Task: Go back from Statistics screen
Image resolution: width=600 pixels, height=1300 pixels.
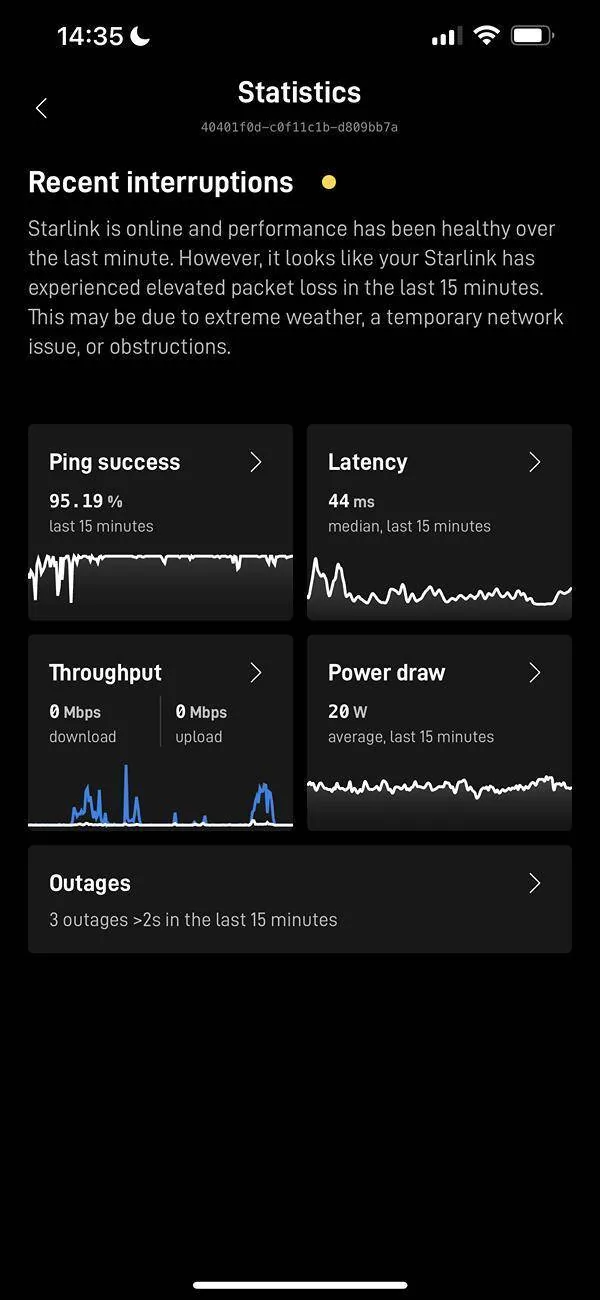Action: click(41, 108)
